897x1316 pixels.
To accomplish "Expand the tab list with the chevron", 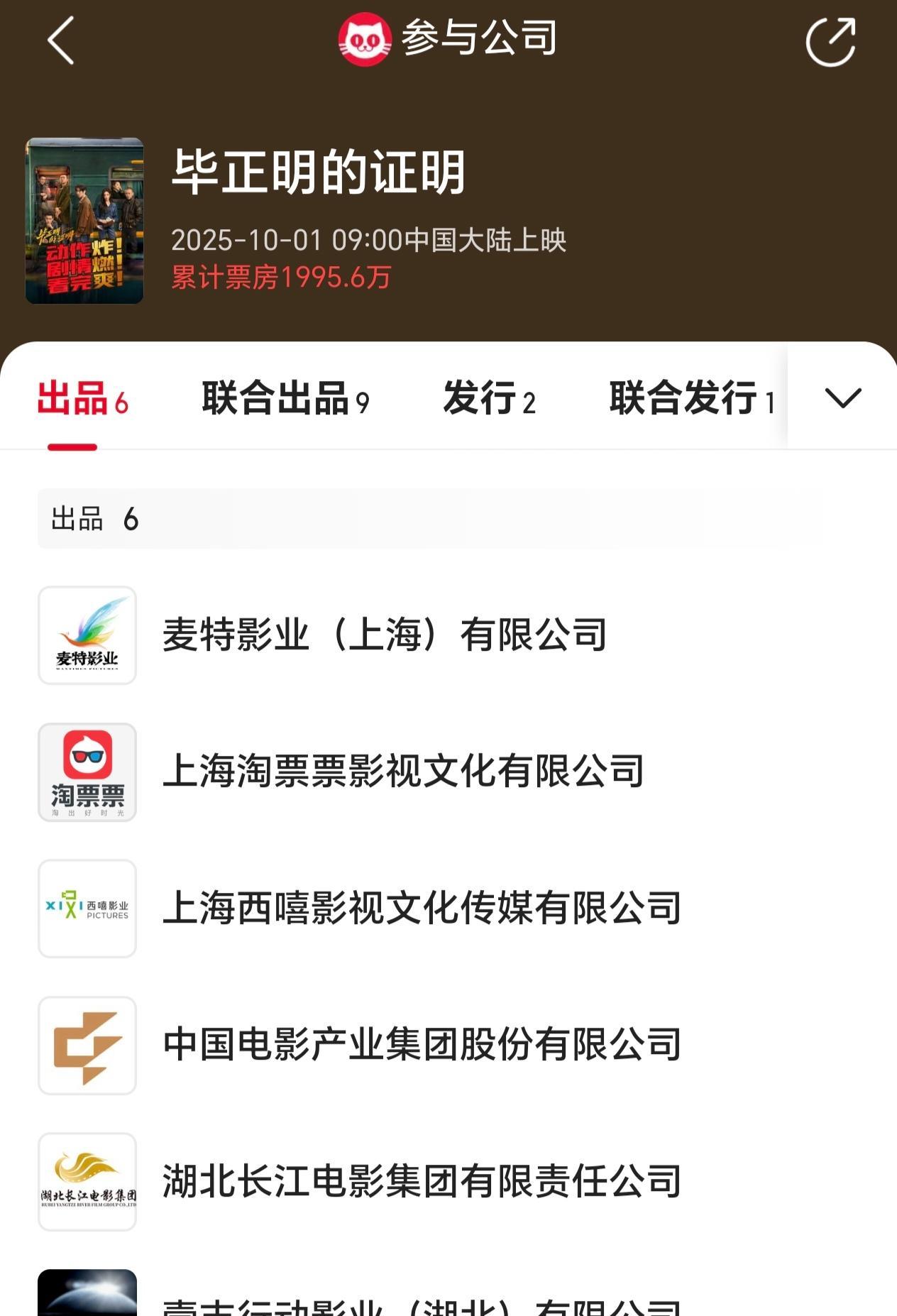I will point(843,397).
